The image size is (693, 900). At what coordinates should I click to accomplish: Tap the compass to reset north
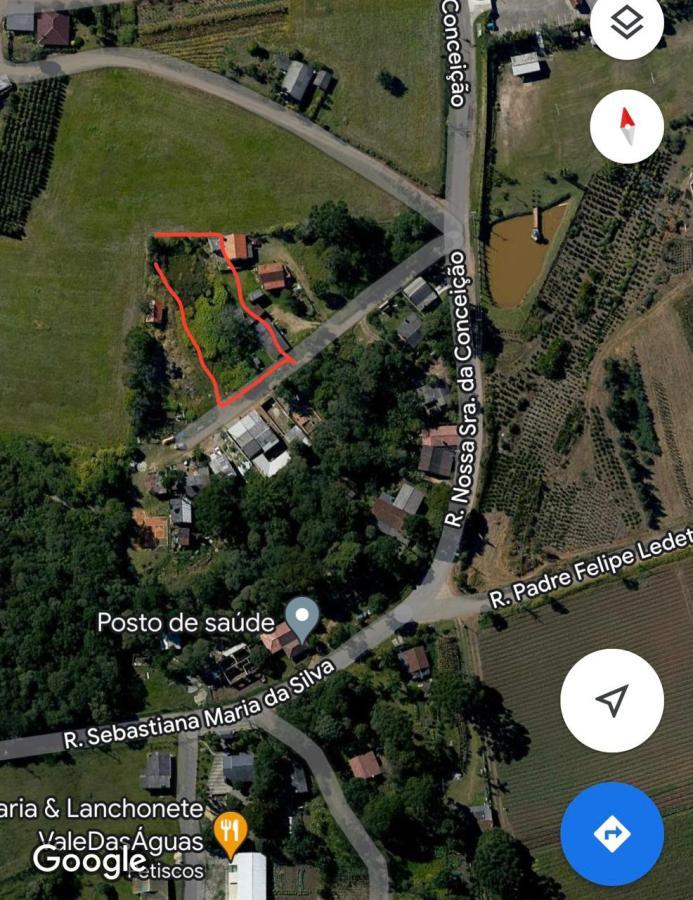(627, 126)
